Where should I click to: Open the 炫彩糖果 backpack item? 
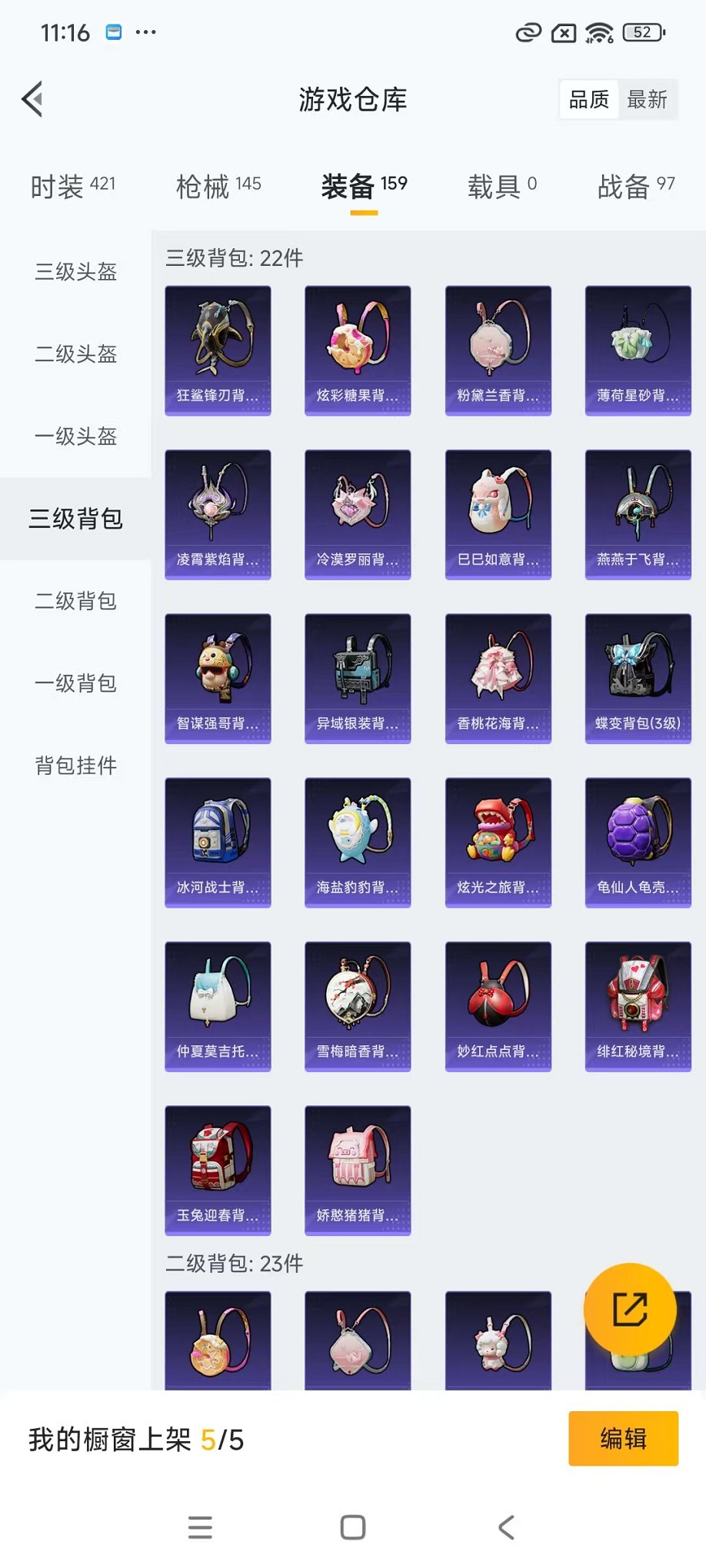[x=358, y=350]
